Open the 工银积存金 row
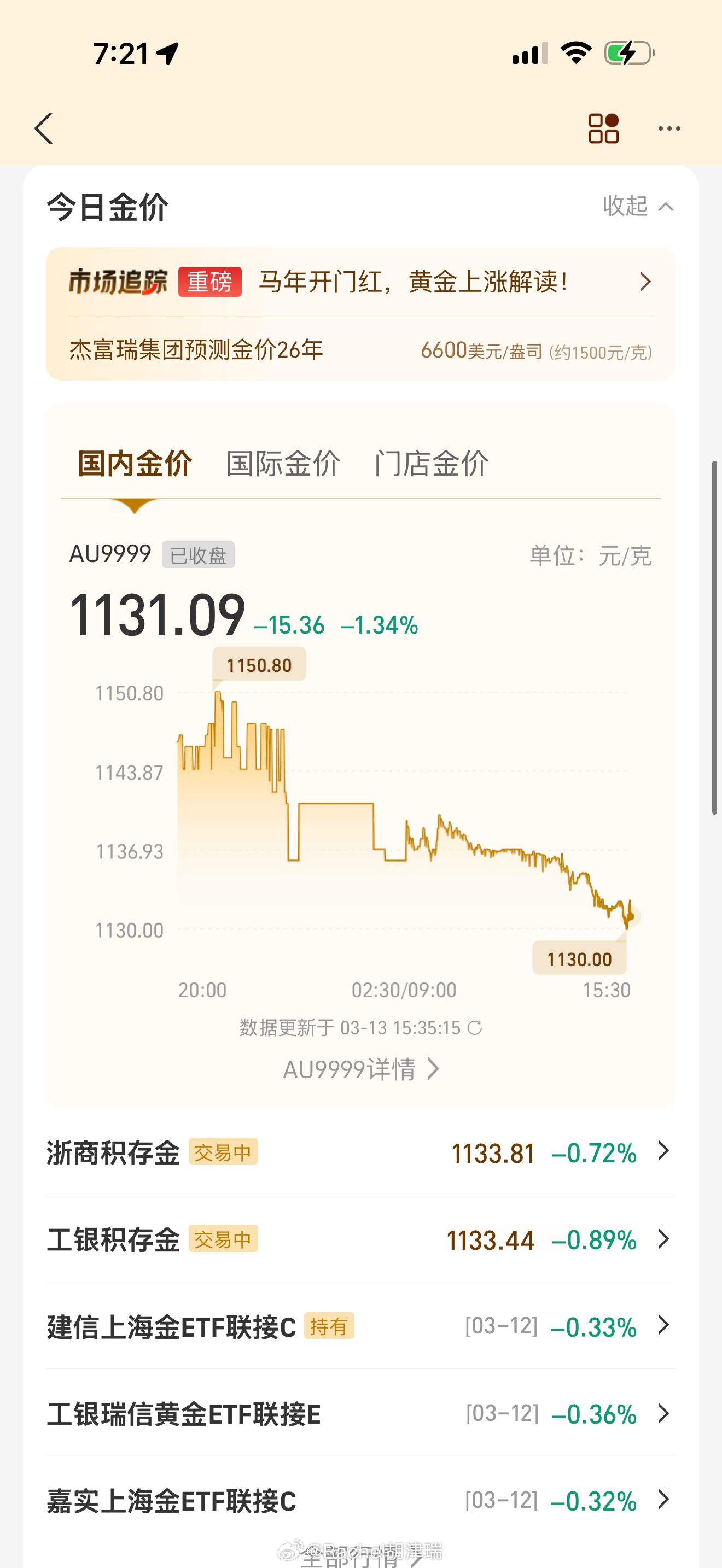Screen dimensions: 722x1568 pos(360,1239)
